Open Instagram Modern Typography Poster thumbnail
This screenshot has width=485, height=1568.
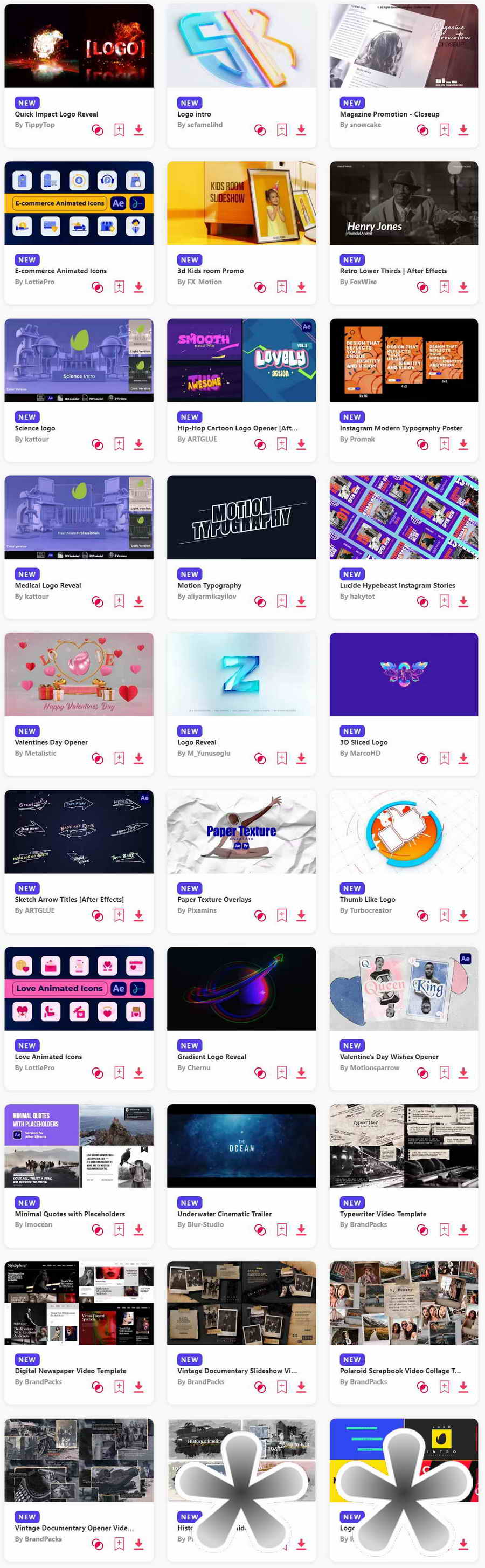pyautogui.click(x=404, y=360)
